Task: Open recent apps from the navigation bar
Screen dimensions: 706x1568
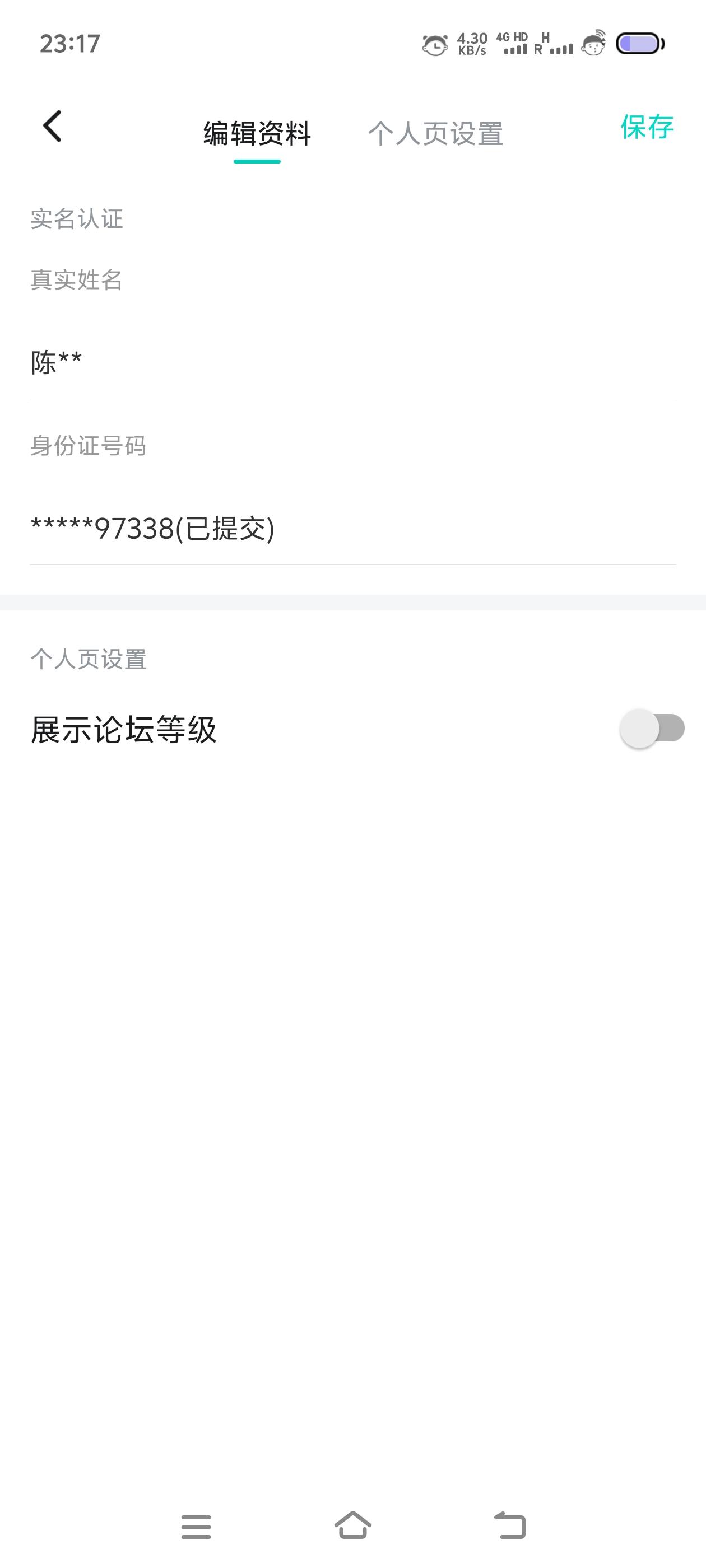Action: click(x=196, y=1527)
